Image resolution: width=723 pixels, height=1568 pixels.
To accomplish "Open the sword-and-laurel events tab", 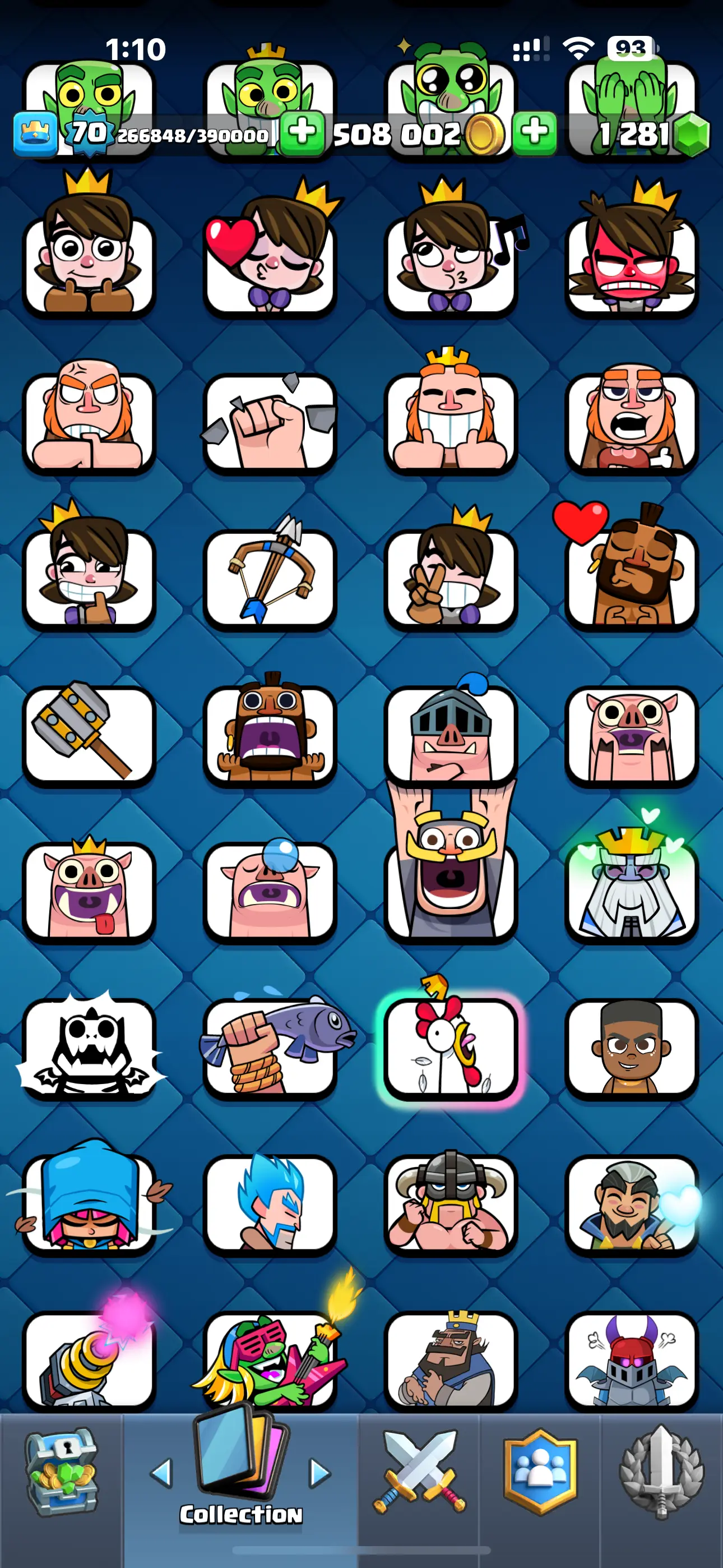I will coord(661,1473).
